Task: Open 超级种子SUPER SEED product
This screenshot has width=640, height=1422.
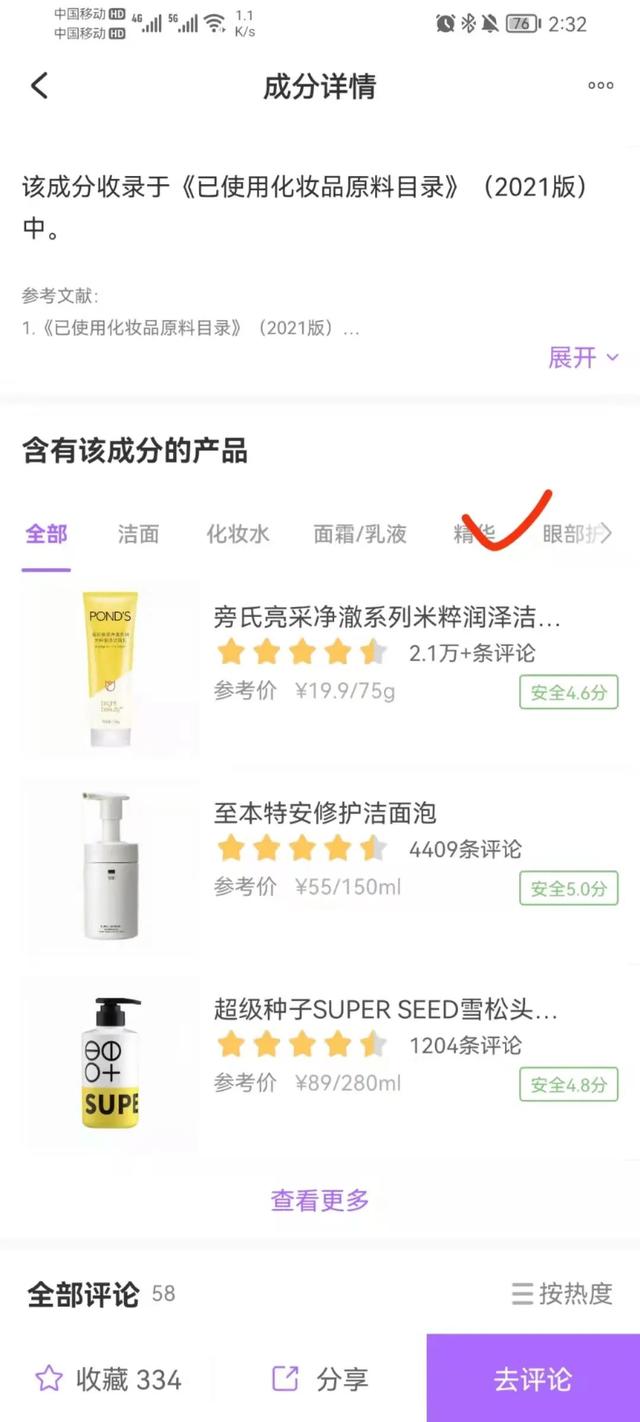Action: [x=385, y=1009]
